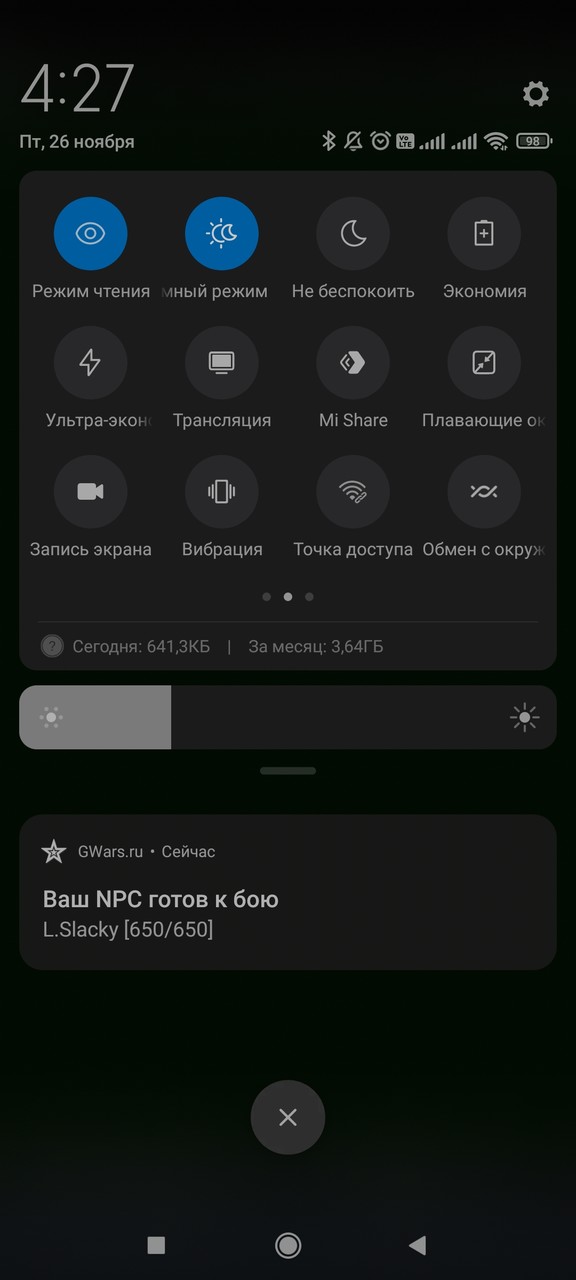Image resolution: width=576 pixels, height=1280 pixels.
Task: Open Плавающие окна floating windows
Action: 484,362
